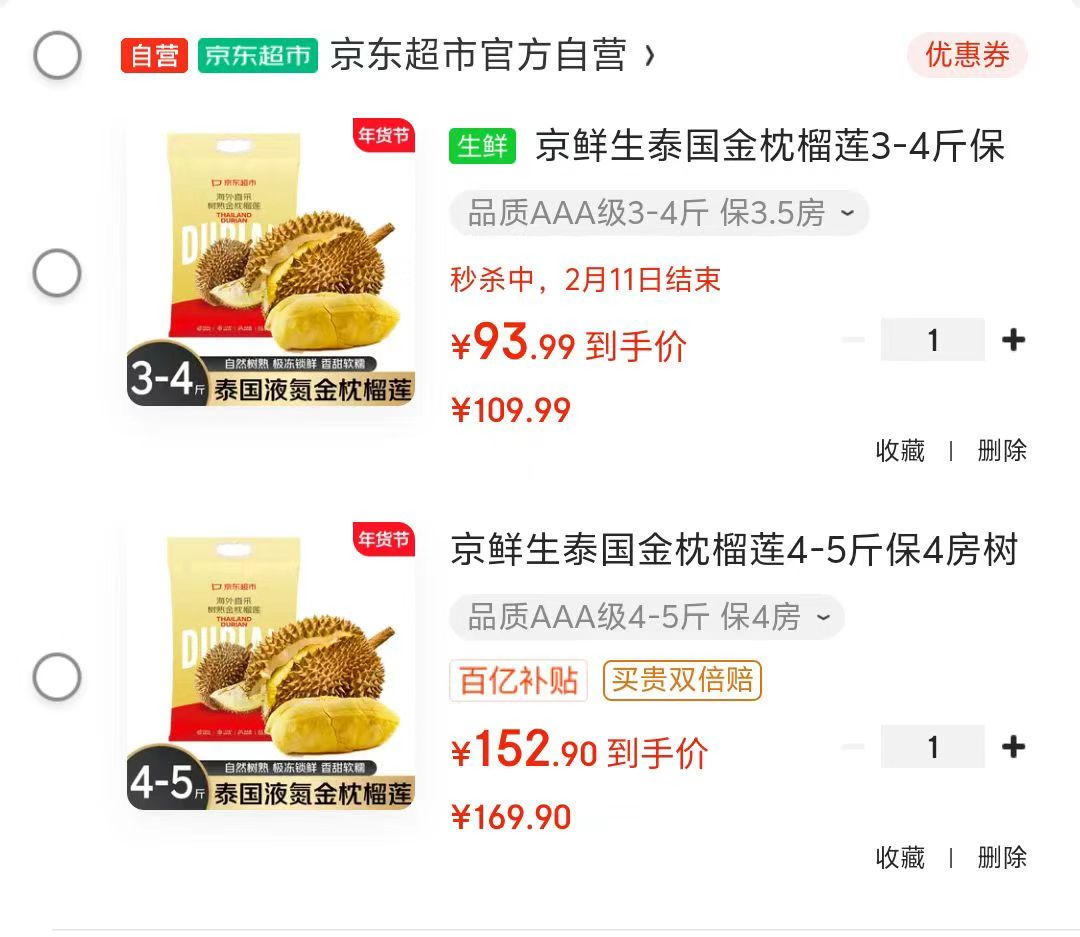
Task: Edit quantity field of the ¥152.90 durian
Action: (x=933, y=746)
